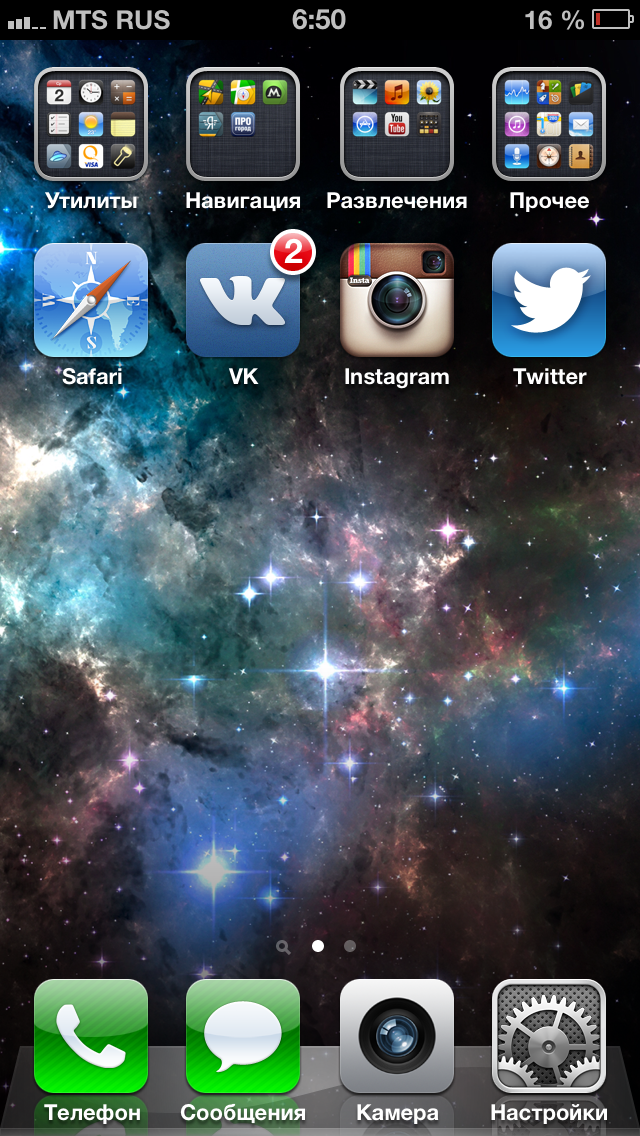Launch Safari browser
The height and width of the screenshot is (1136, 640).
pyautogui.click(x=91, y=300)
